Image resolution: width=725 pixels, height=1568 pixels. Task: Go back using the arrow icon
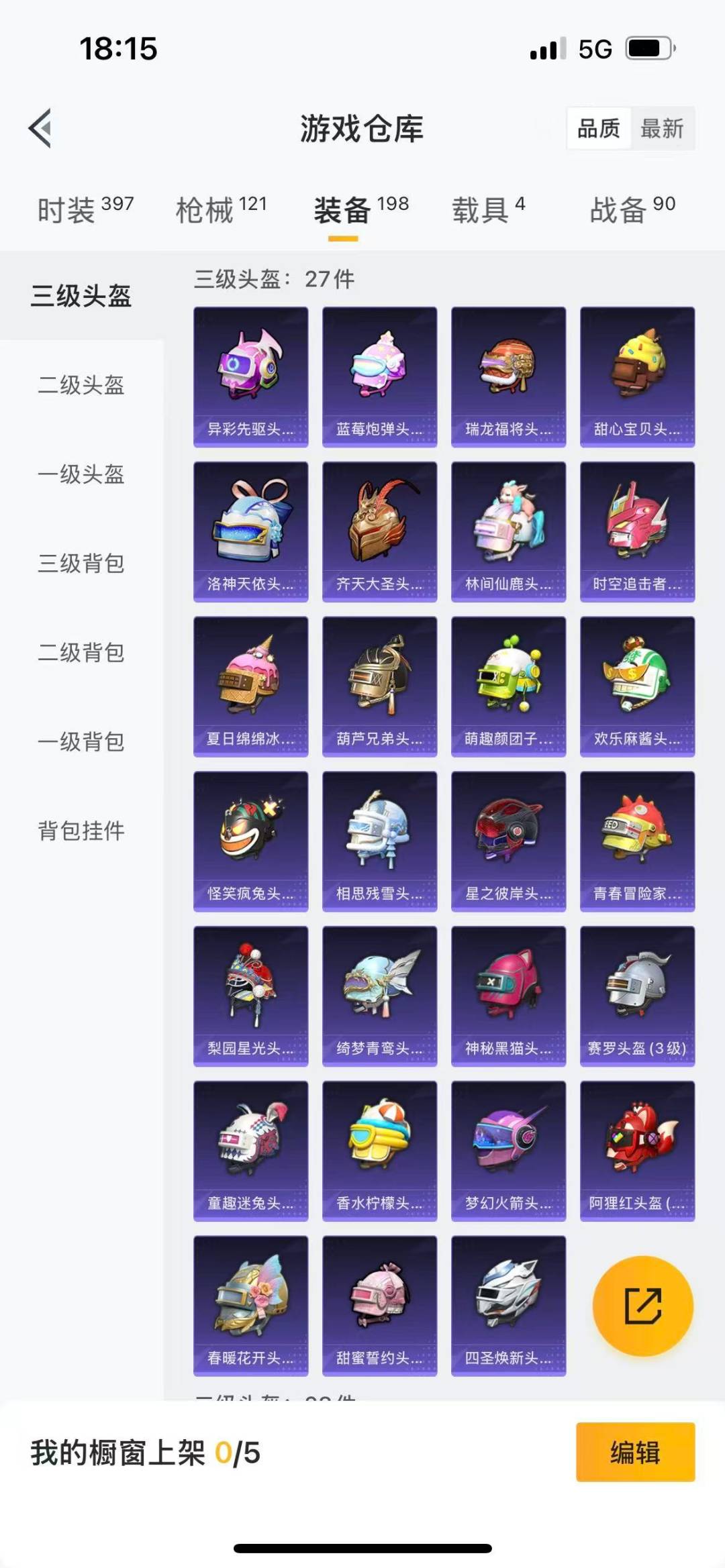(x=40, y=128)
